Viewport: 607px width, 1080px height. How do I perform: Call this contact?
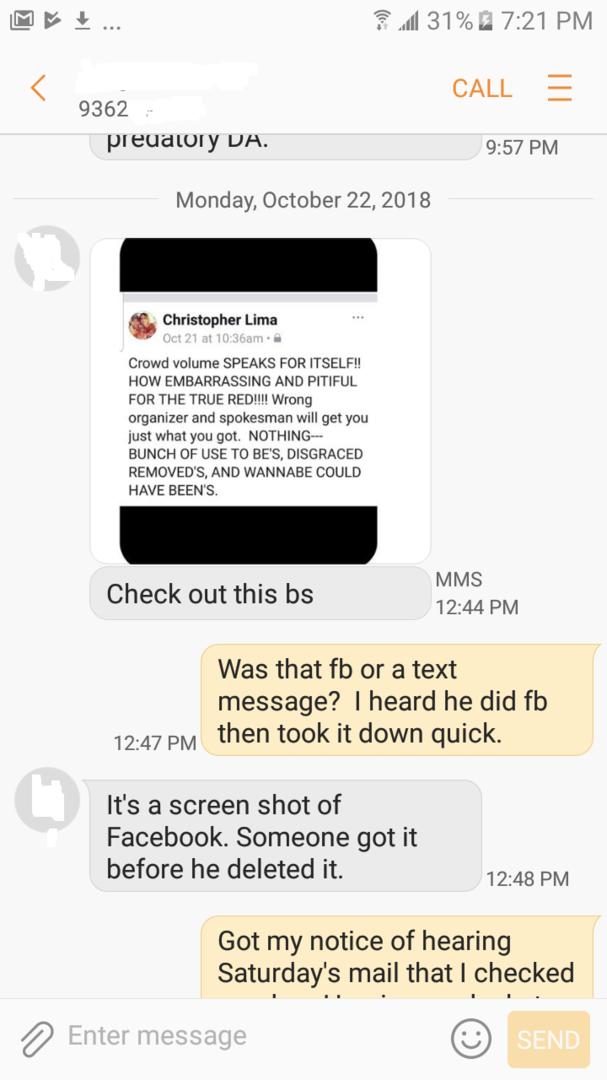point(481,88)
